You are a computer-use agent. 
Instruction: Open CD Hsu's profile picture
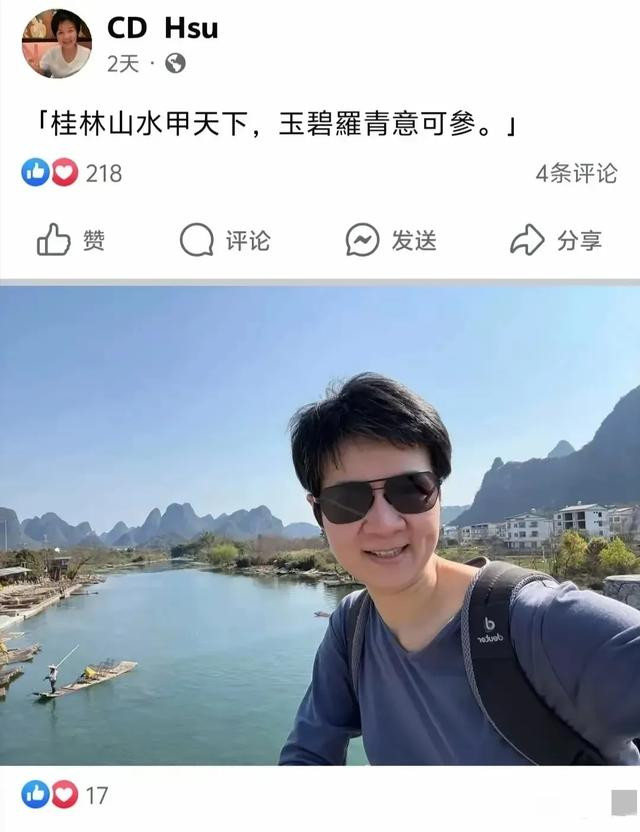pos(56,44)
